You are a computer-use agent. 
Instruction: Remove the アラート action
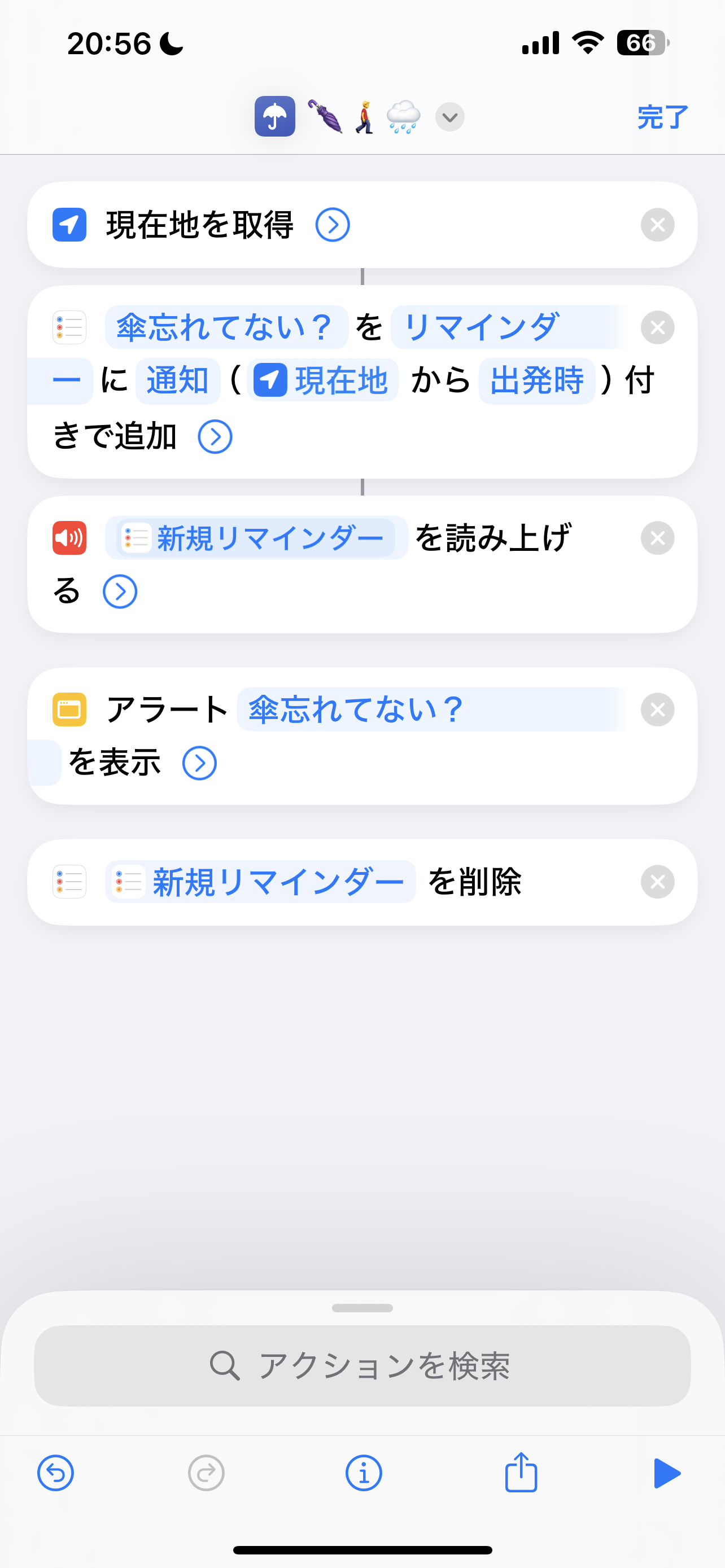657,709
